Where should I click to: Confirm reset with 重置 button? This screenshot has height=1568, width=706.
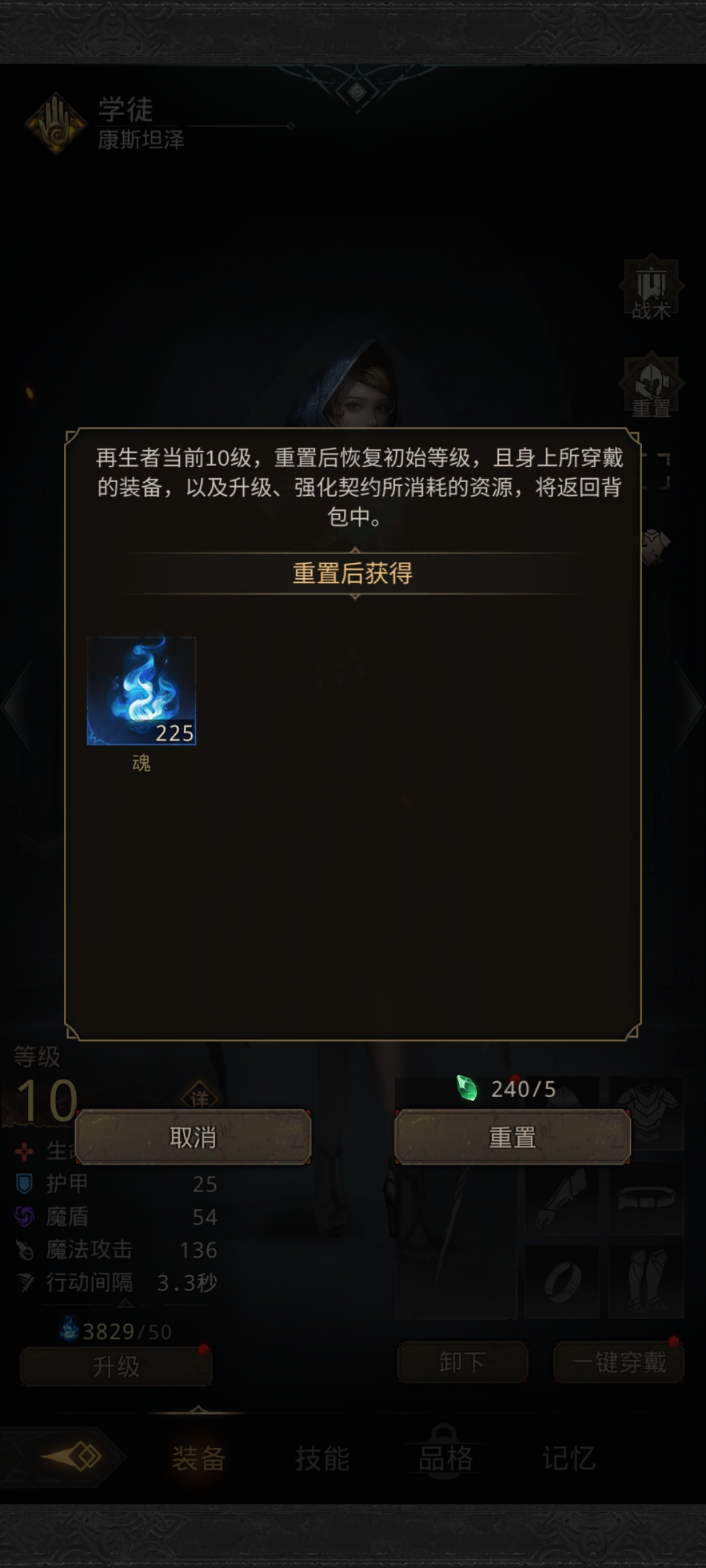pos(513,1137)
